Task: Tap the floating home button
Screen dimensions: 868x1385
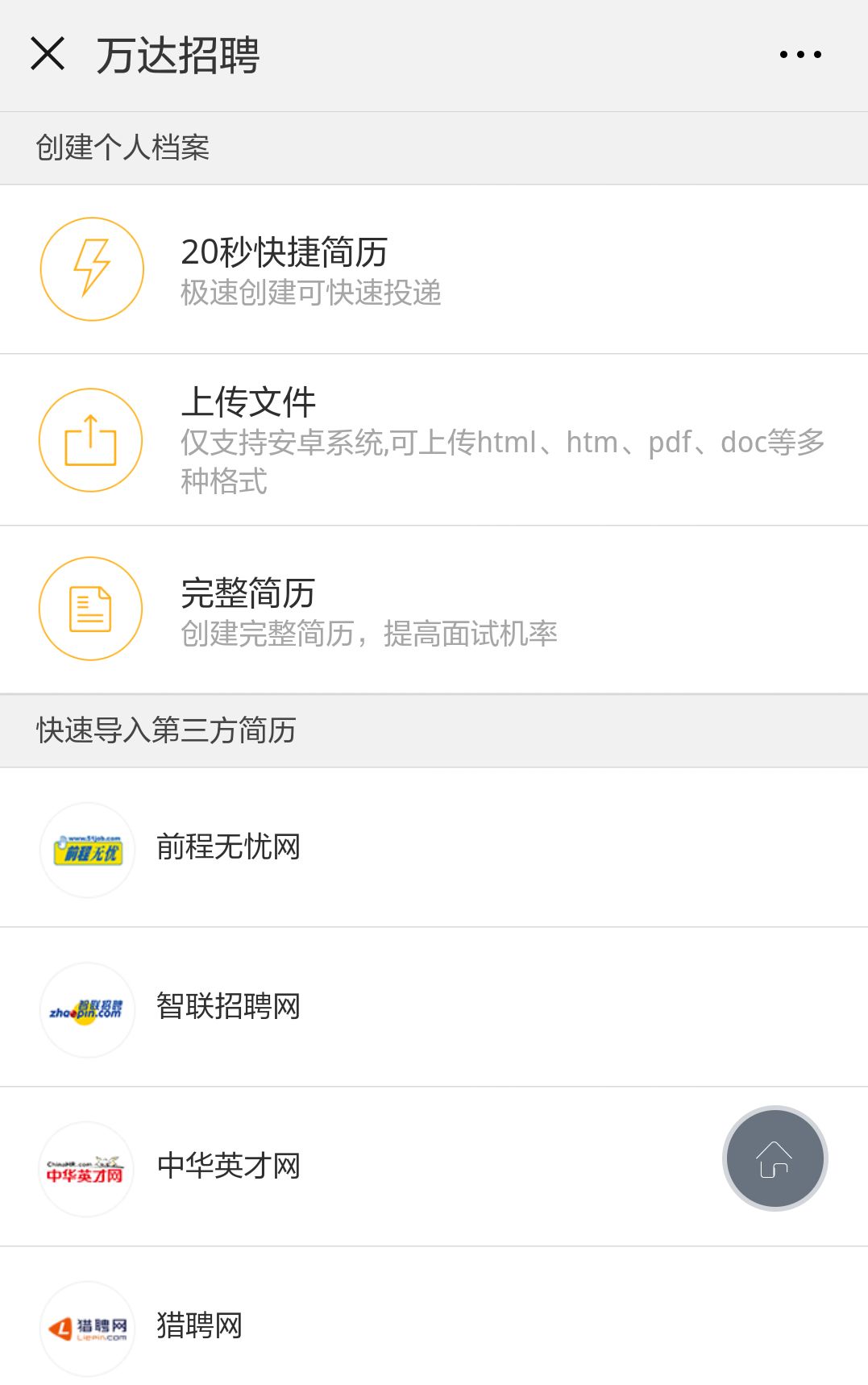Action: click(775, 1158)
